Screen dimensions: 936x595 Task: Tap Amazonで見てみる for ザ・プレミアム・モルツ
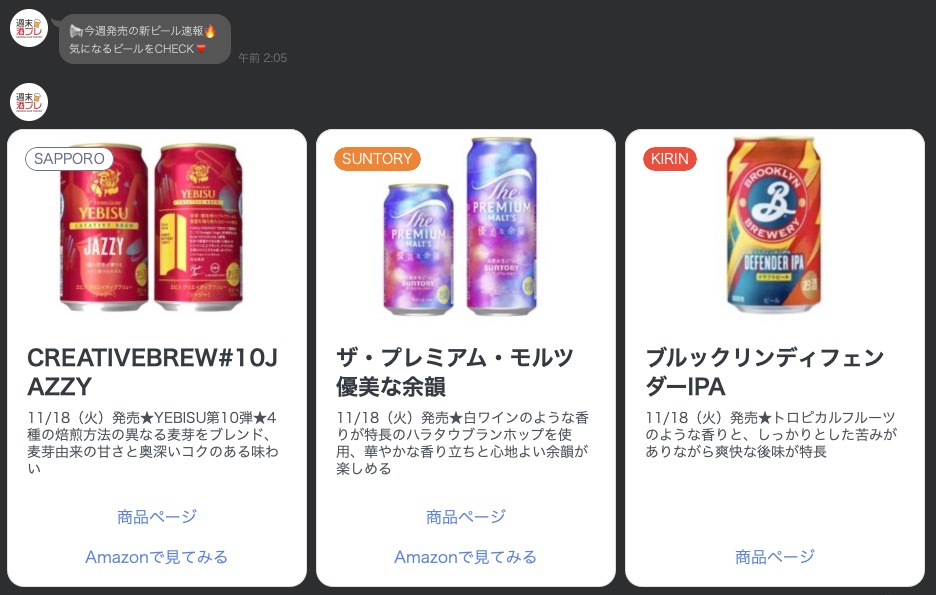tap(466, 557)
